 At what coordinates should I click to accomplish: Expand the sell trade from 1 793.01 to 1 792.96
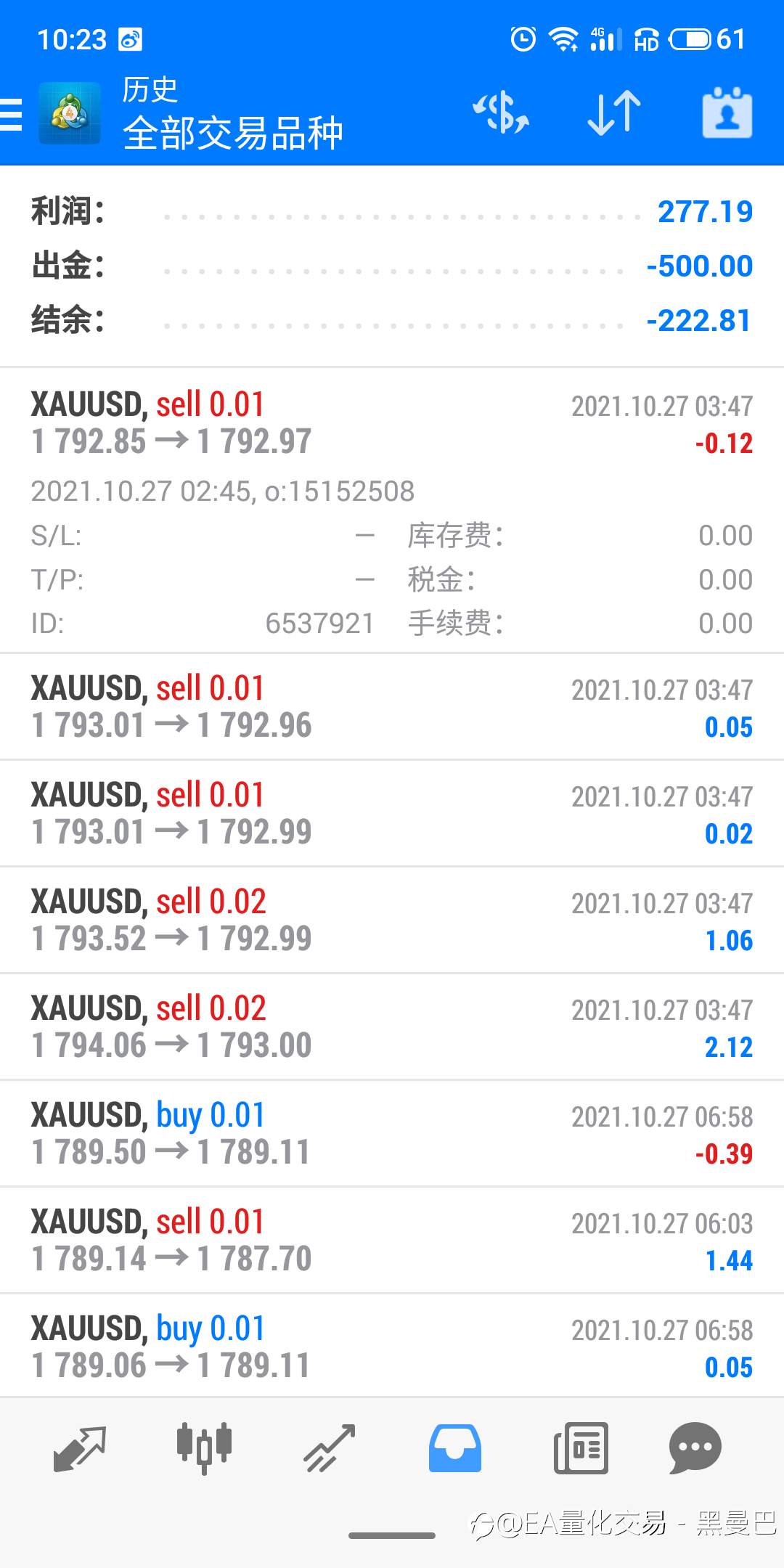coord(392,706)
